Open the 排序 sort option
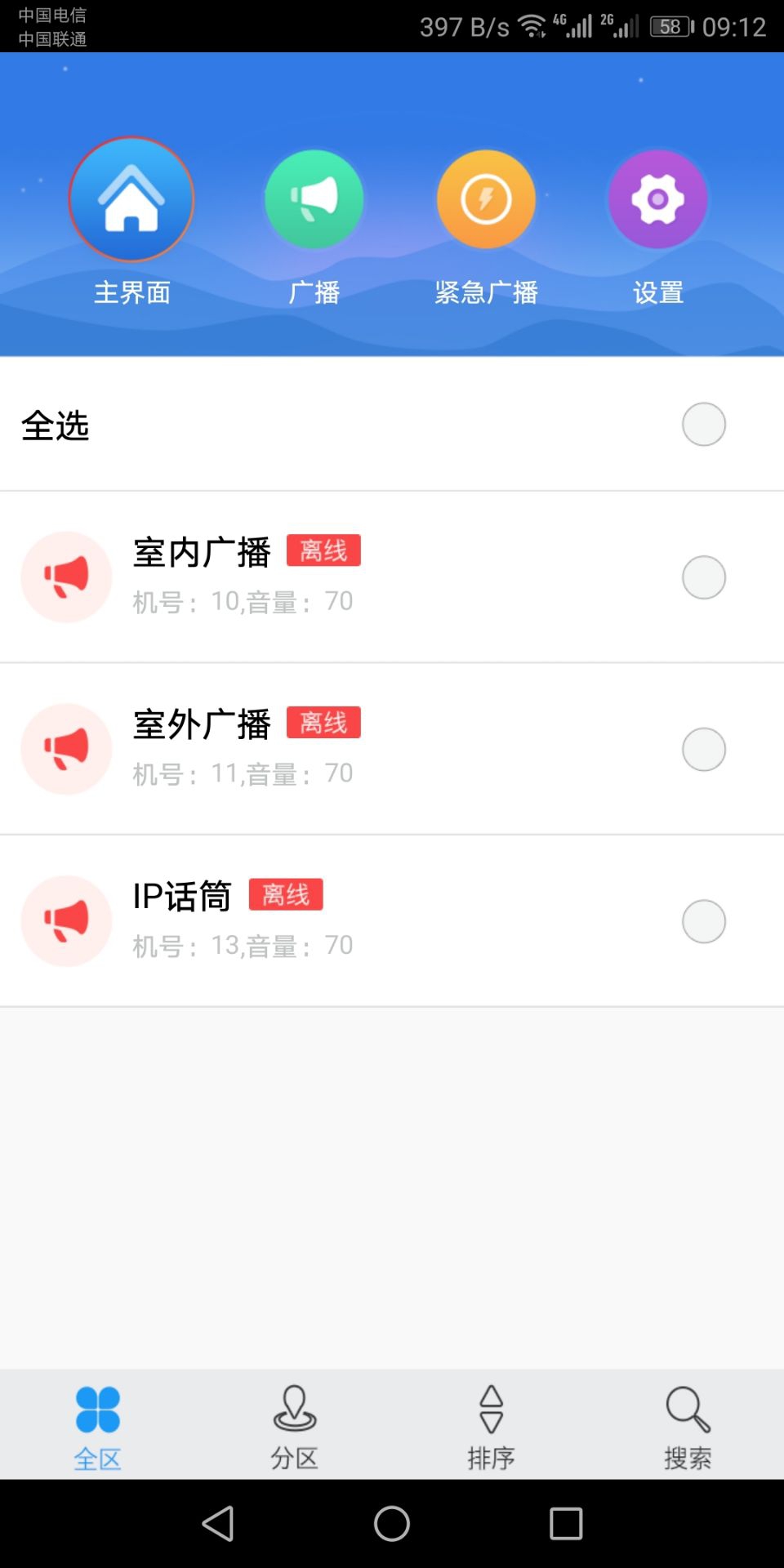This screenshot has height=1568, width=784. pyautogui.click(x=491, y=1427)
